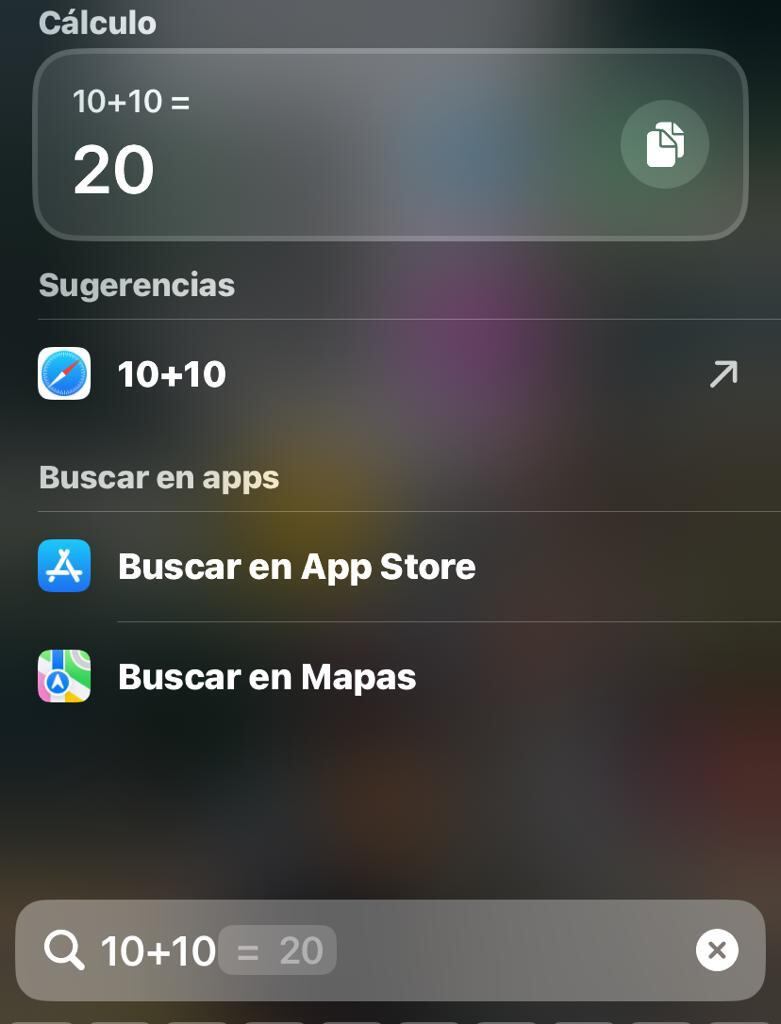This screenshot has width=781, height=1024.
Task: Select the Buscar en Mapas option
Action: (x=267, y=676)
